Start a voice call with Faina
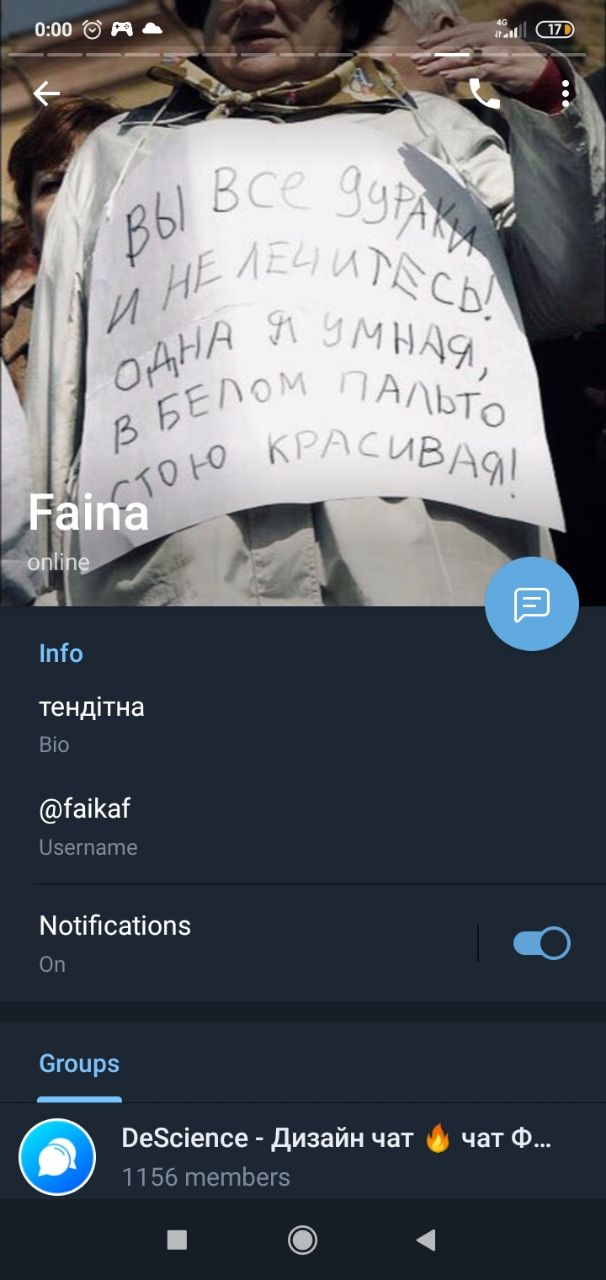 tap(484, 94)
